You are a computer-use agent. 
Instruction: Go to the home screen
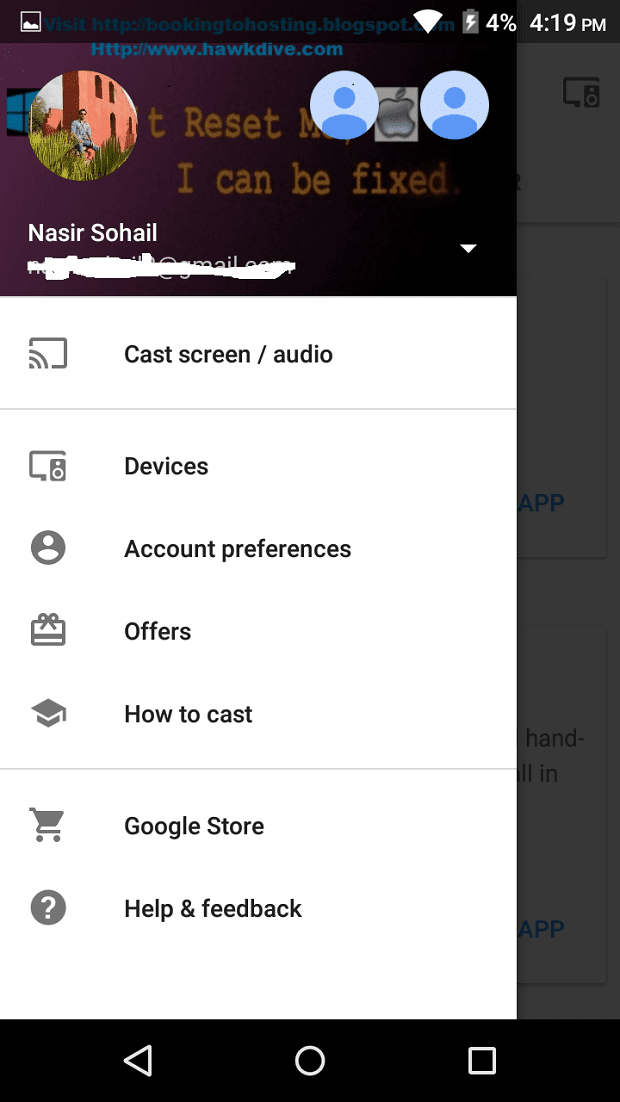point(310,1060)
